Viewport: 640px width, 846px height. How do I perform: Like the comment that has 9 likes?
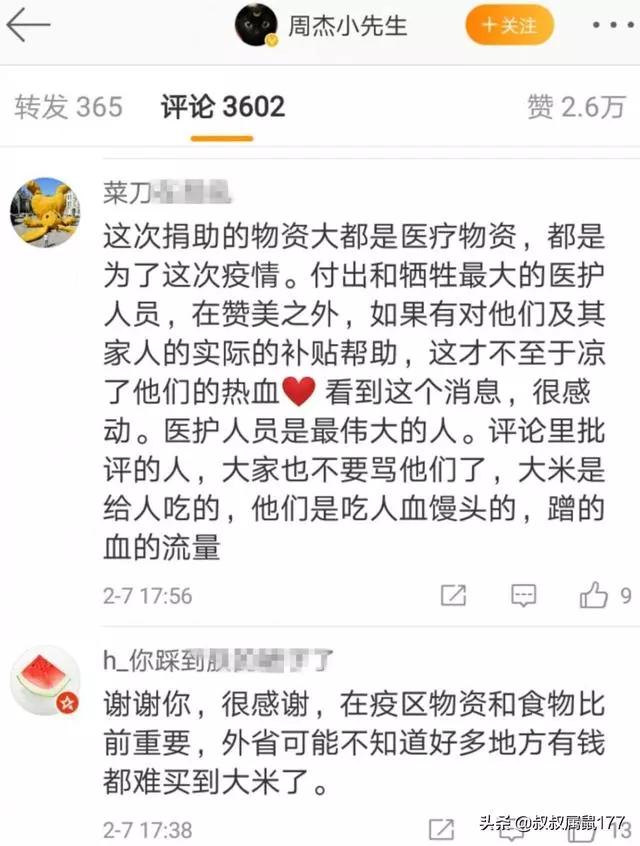[x=594, y=596]
